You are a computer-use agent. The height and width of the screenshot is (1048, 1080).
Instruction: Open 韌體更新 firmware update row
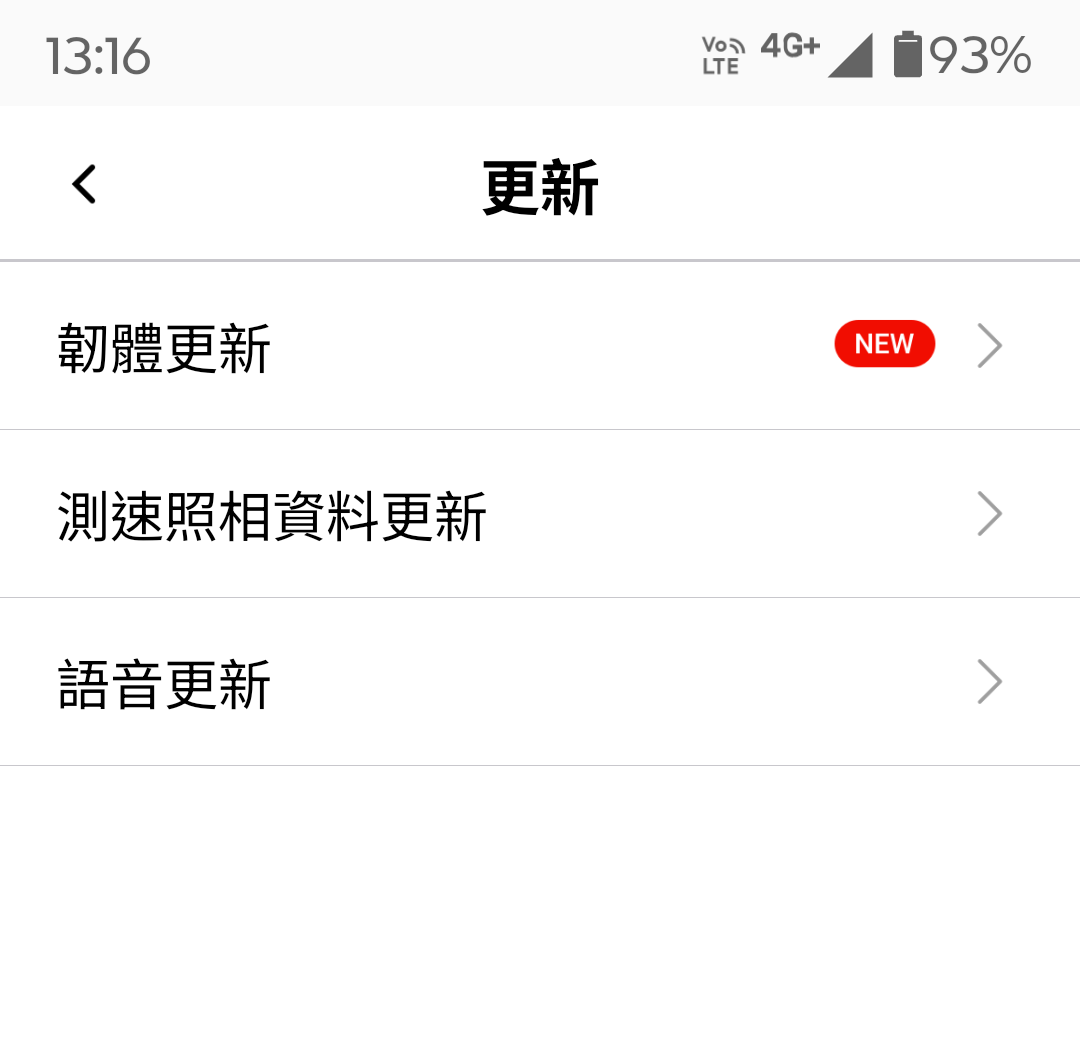(x=540, y=347)
